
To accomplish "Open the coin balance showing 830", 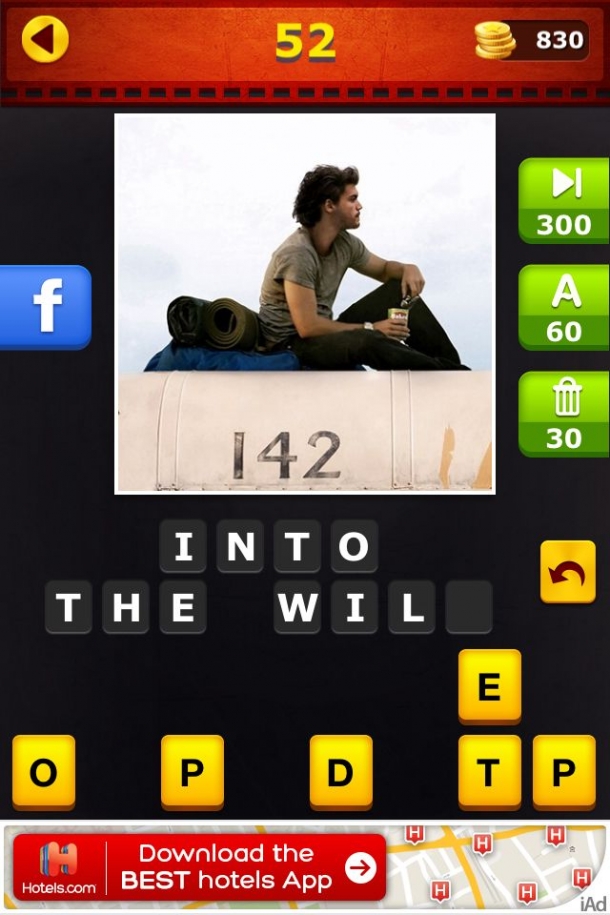I will (x=531, y=40).
